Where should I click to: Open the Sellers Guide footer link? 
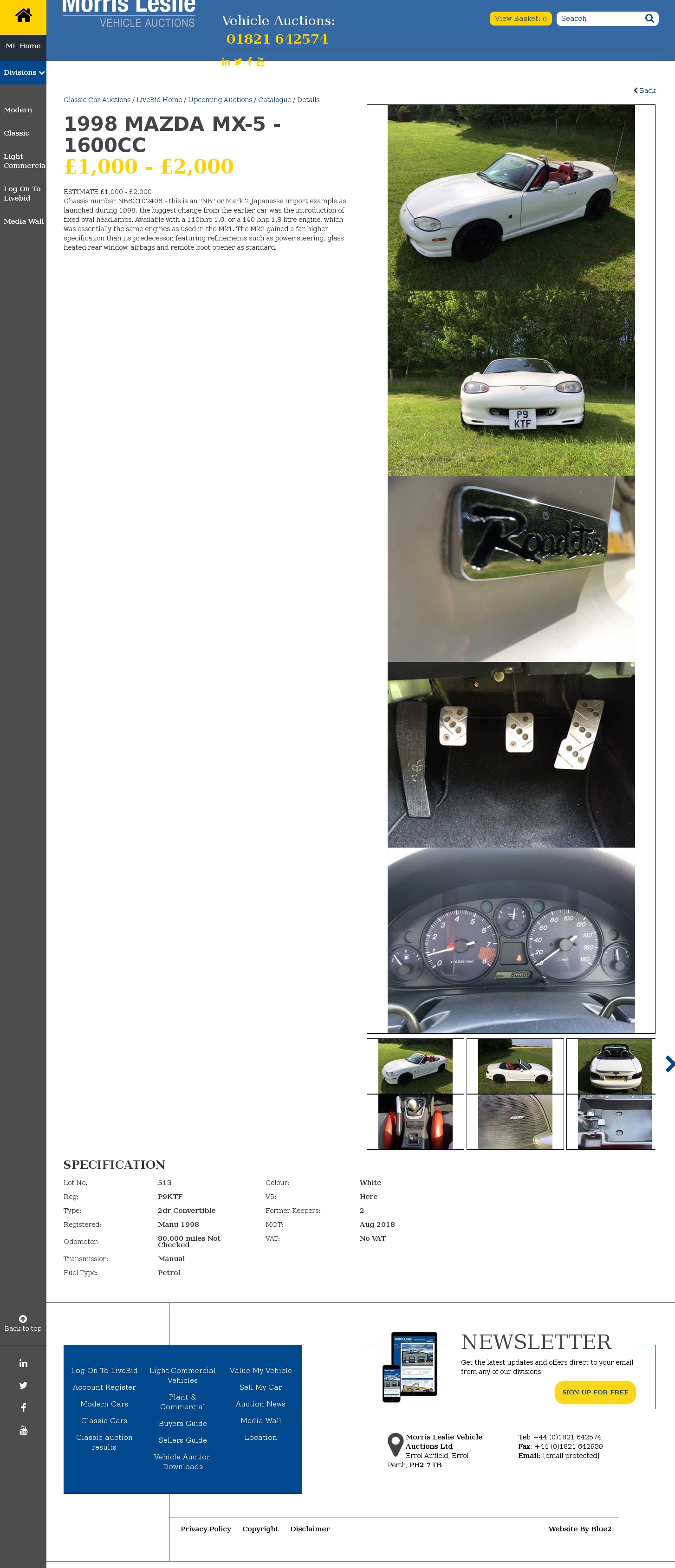pyautogui.click(x=182, y=1440)
